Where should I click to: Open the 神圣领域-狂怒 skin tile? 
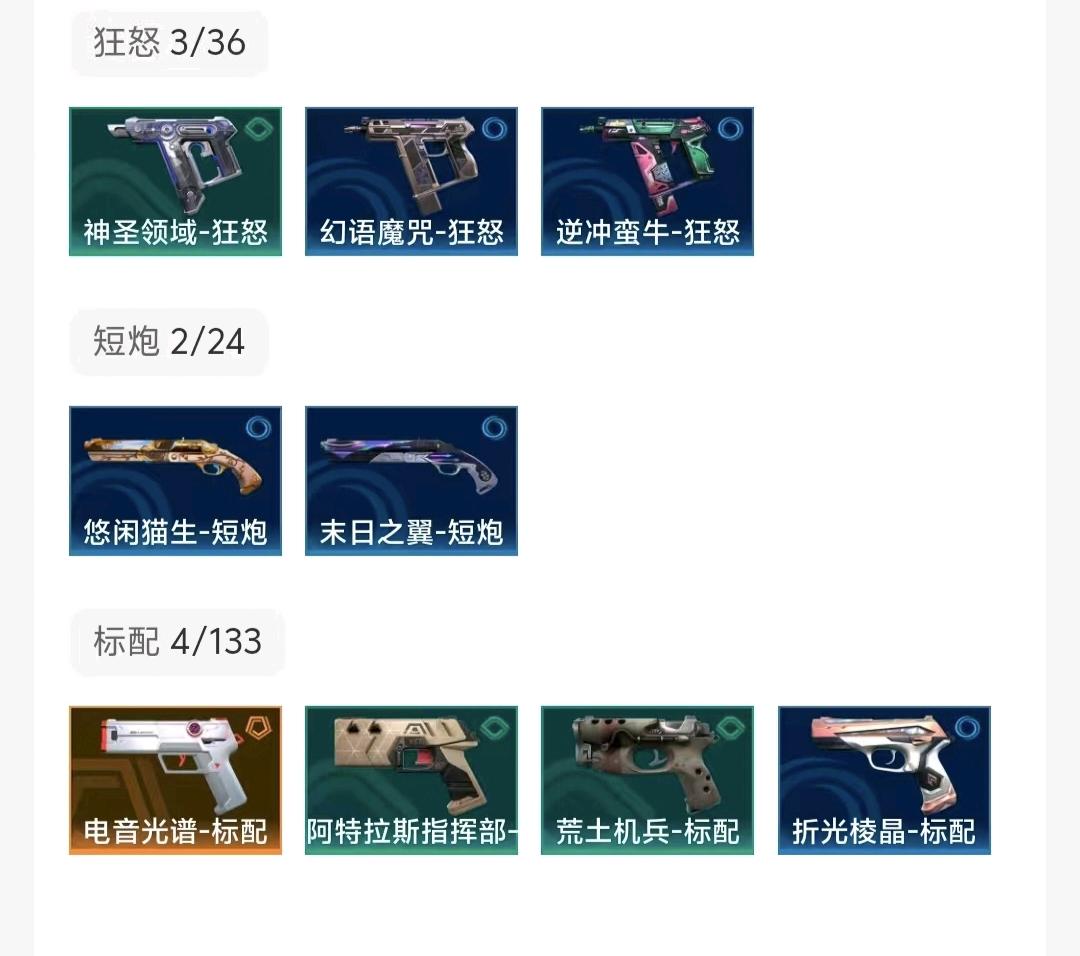(175, 181)
